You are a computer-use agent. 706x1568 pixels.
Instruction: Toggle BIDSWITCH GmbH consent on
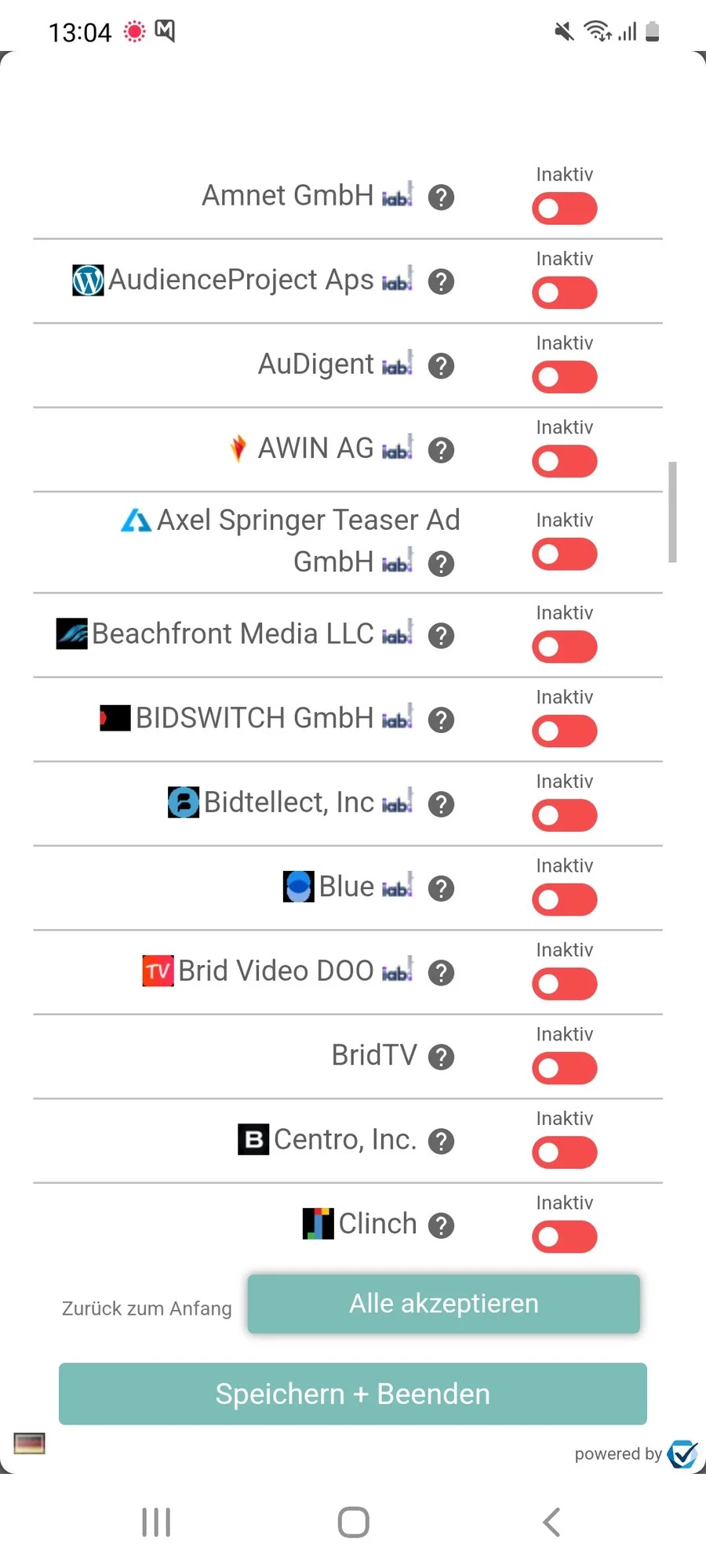[x=564, y=731]
